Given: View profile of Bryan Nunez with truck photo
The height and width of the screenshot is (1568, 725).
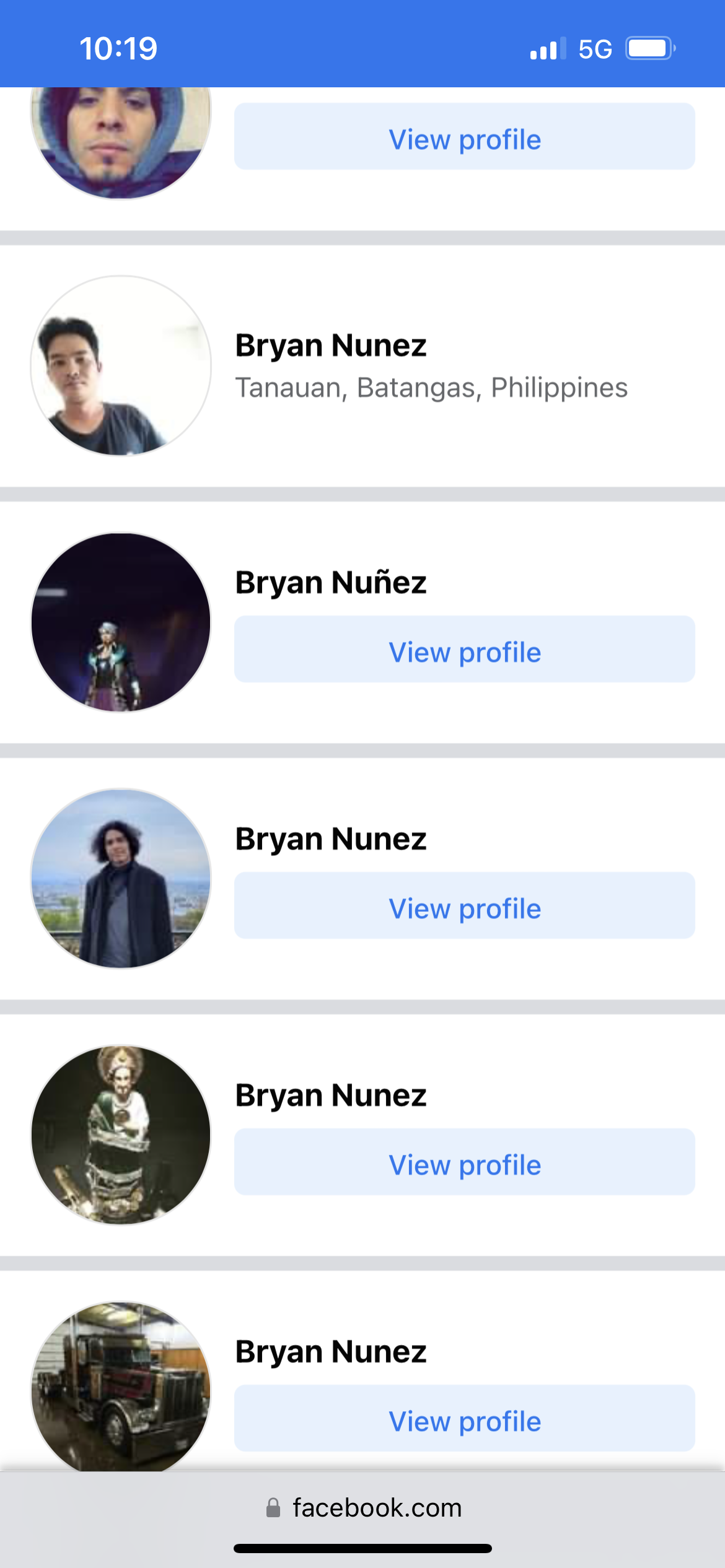Looking at the screenshot, I should tap(464, 1418).
